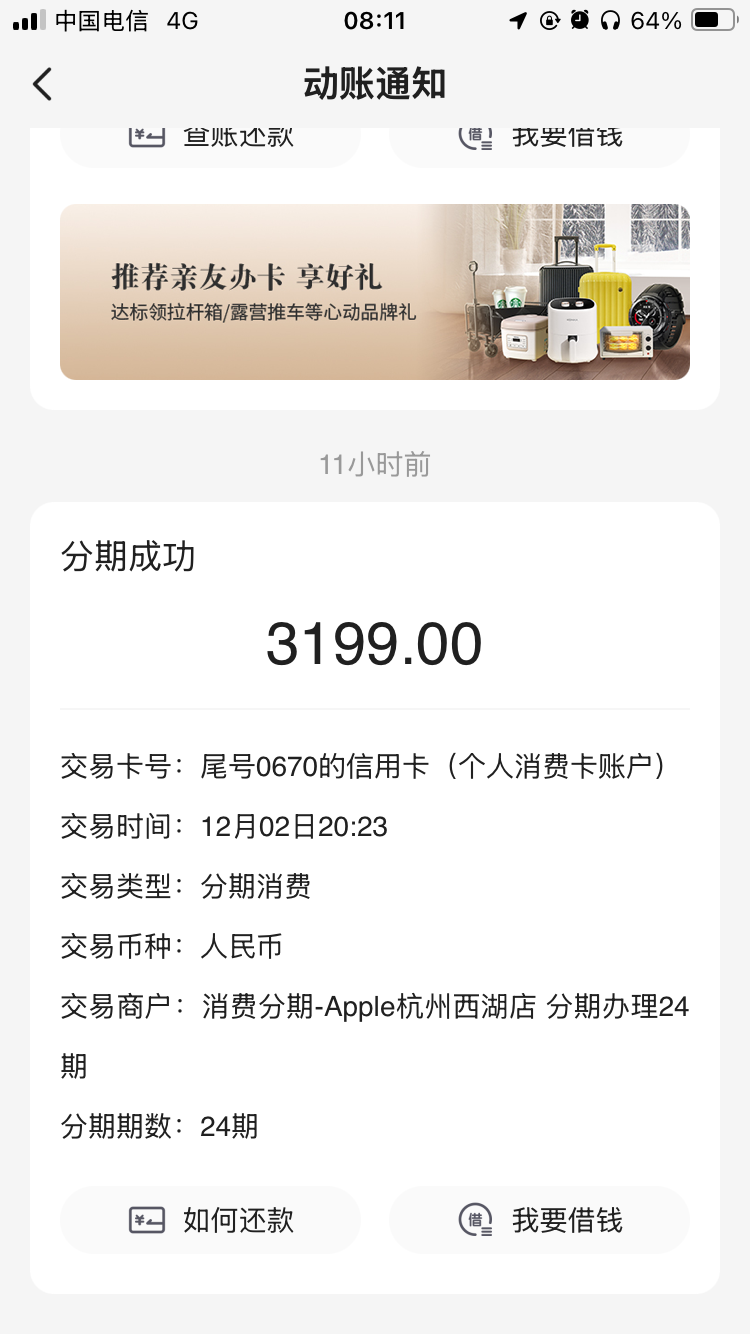
Task: Tap 如何还款 in the 分期成功 card
Action: click(211, 1220)
